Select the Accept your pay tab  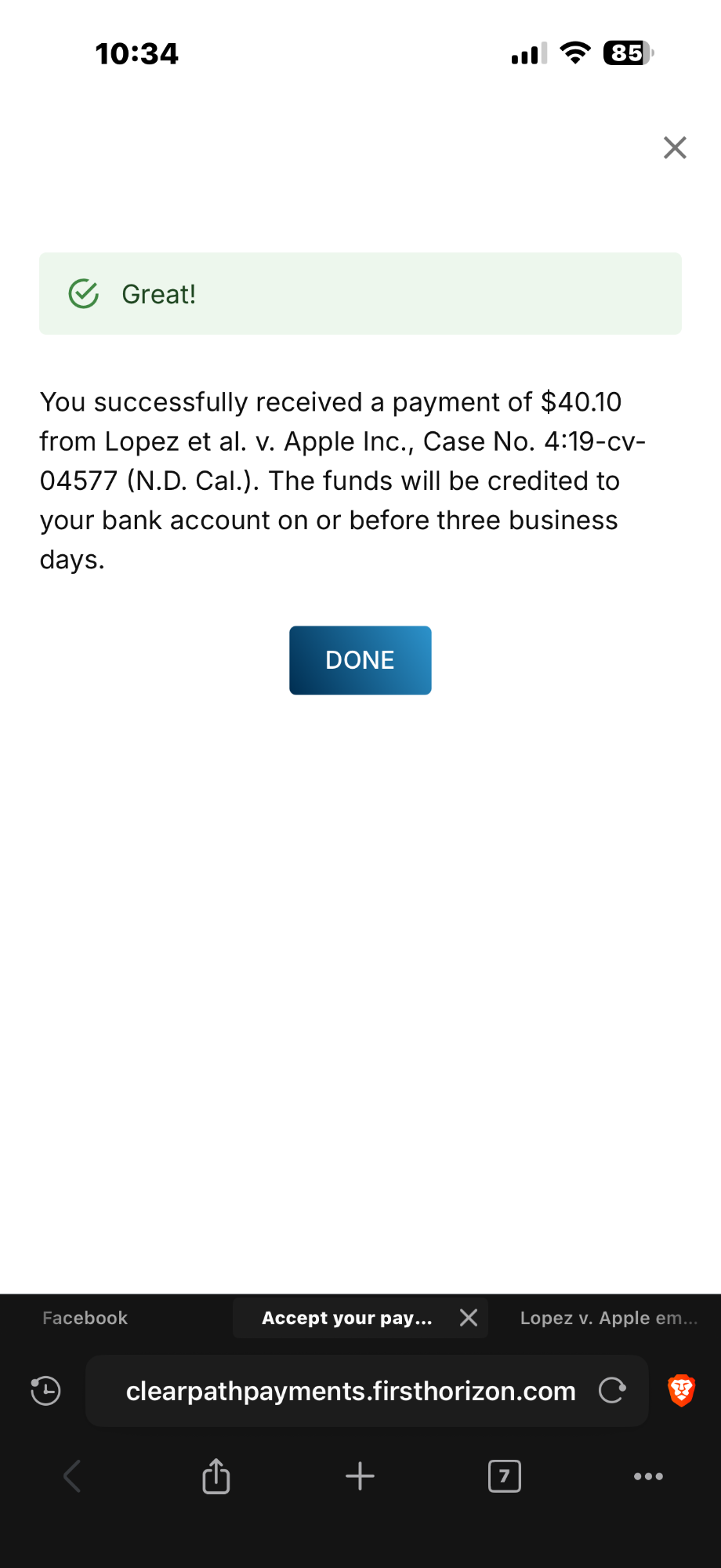click(x=347, y=1318)
